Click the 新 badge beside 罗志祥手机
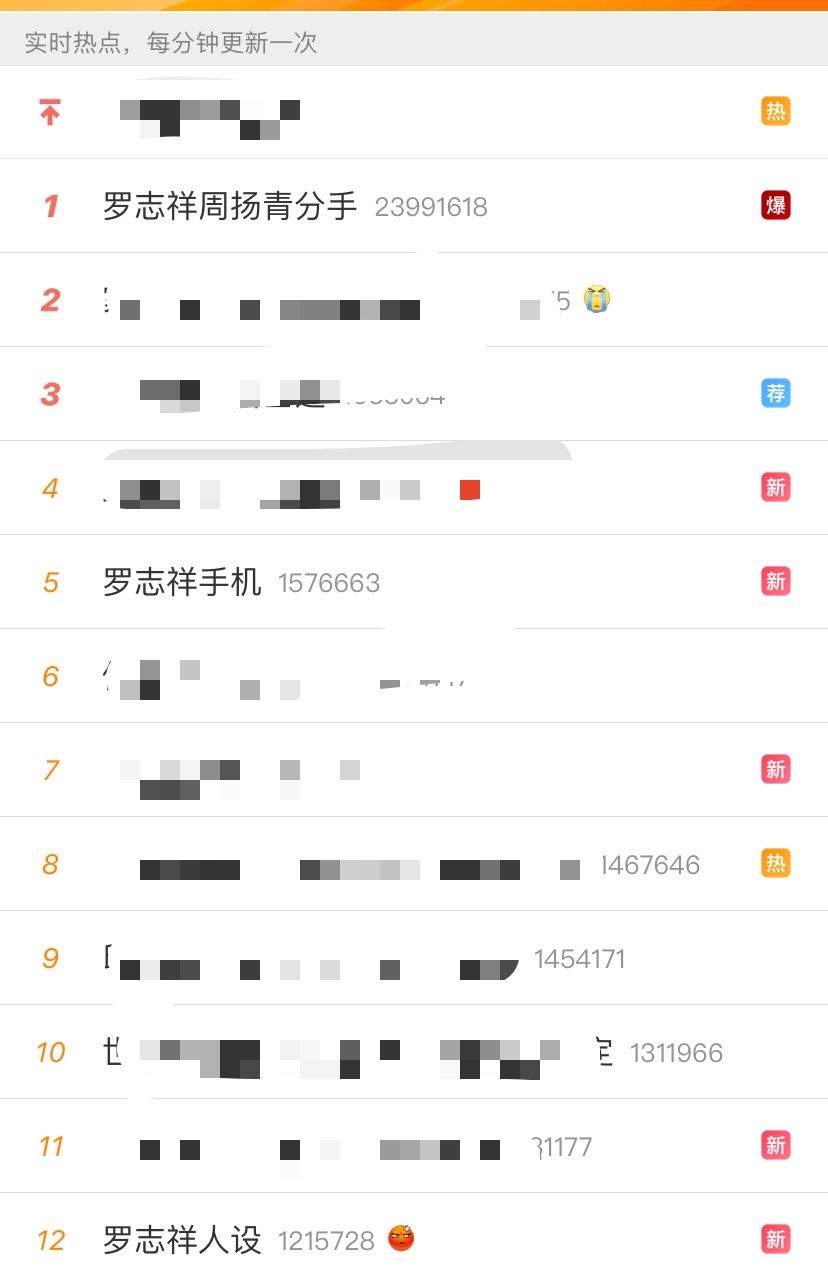The height and width of the screenshot is (1285, 828). click(x=776, y=581)
